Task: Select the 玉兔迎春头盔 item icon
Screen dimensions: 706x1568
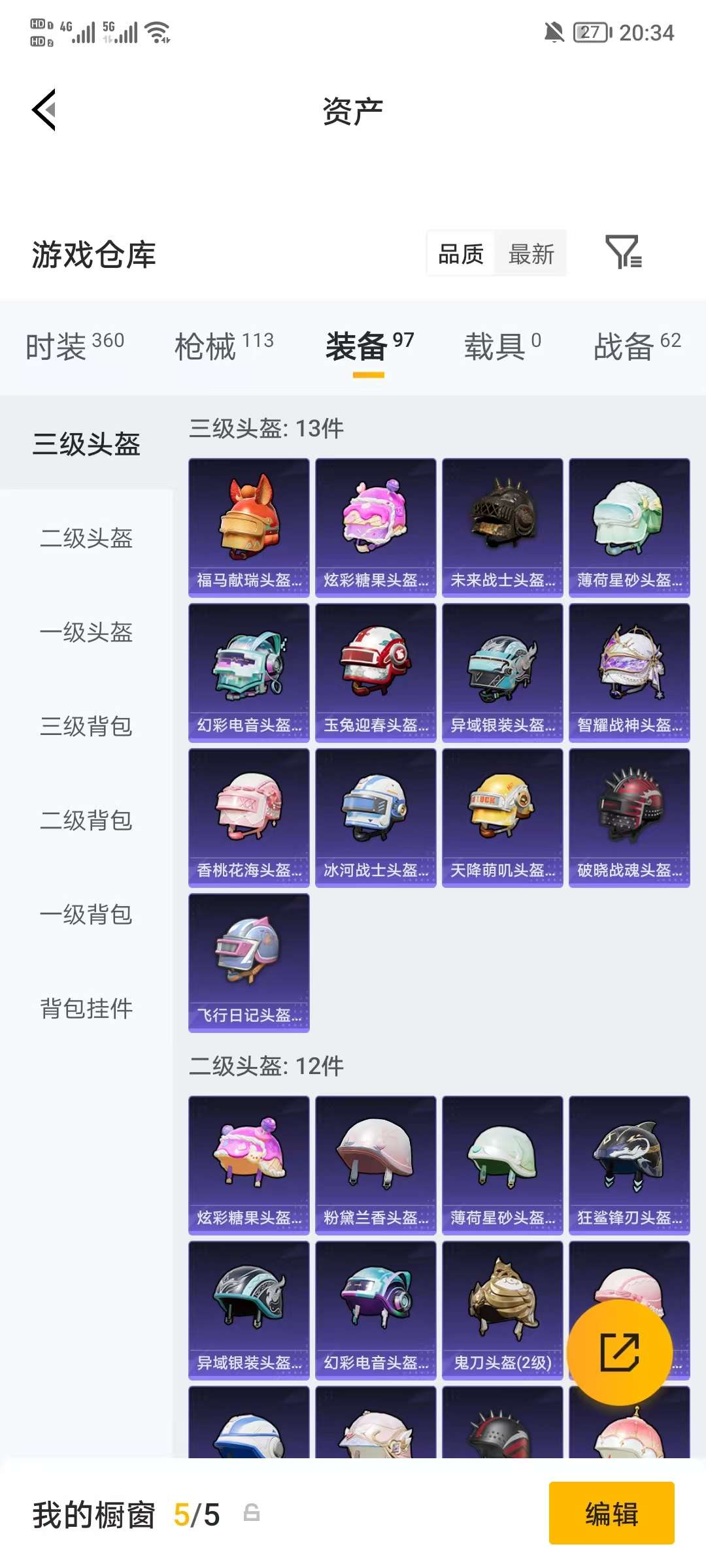Action: (375, 670)
